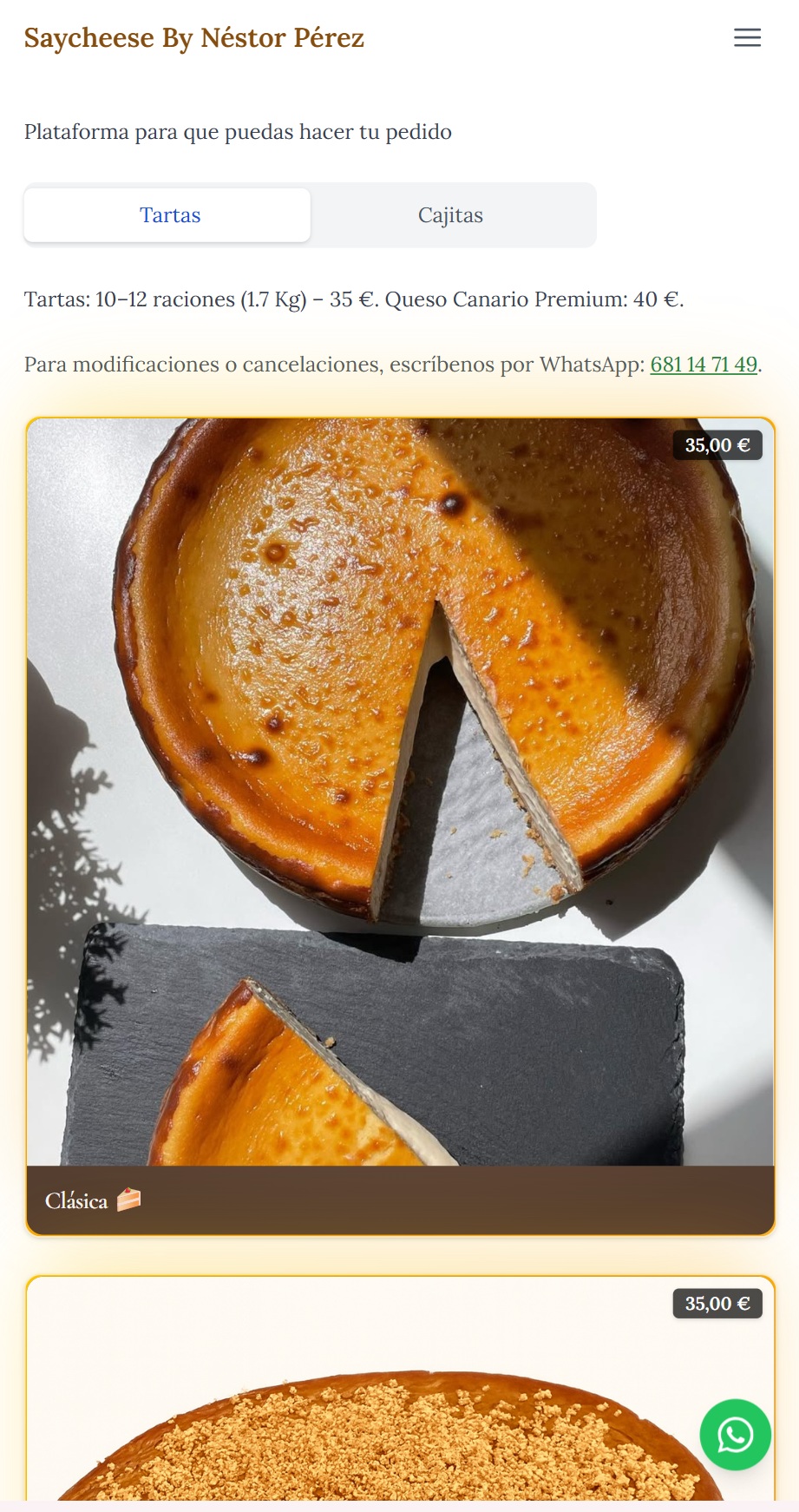This screenshot has width=799, height=1512.
Task: Switch to the Cajitas tab
Action: point(451,215)
